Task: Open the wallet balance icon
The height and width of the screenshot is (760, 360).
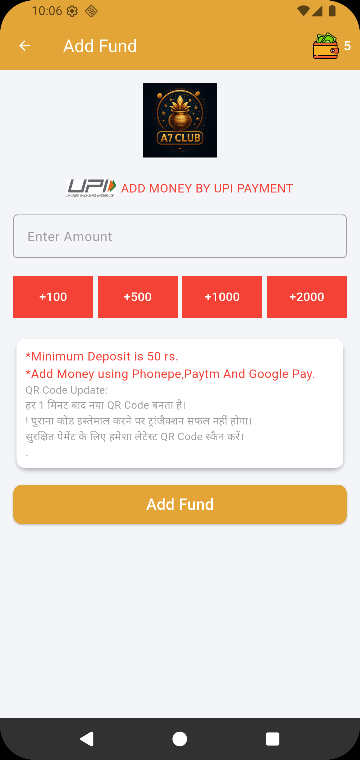Action: (x=326, y=46)
